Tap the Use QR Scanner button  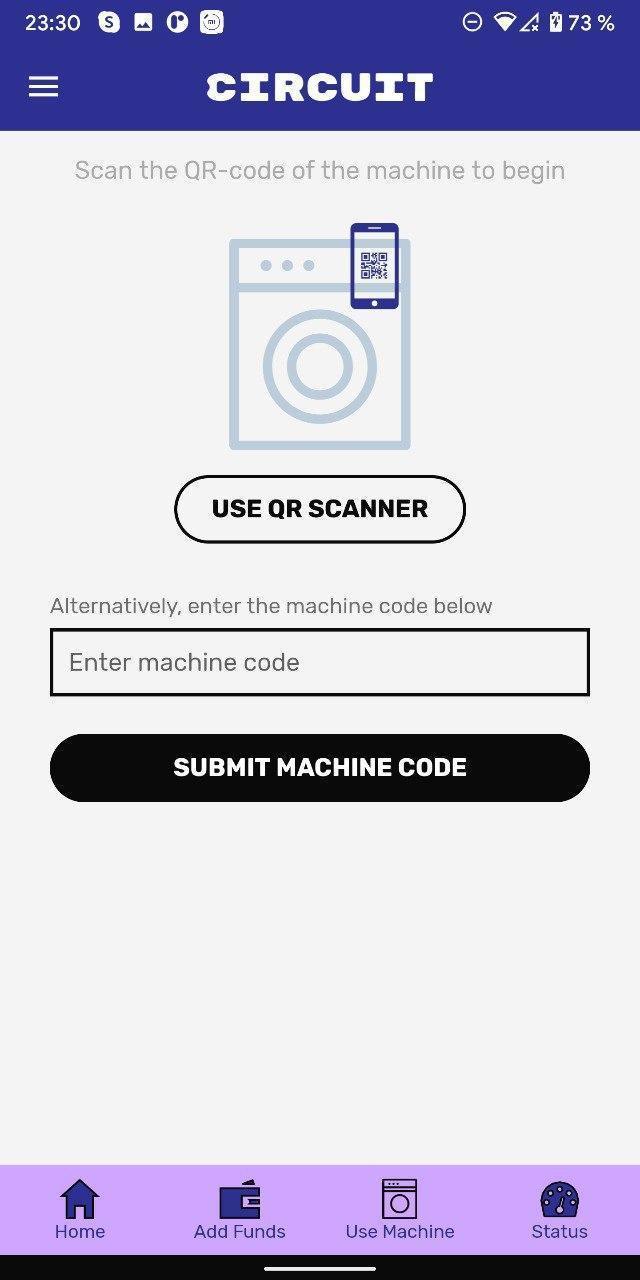point(320,509)
